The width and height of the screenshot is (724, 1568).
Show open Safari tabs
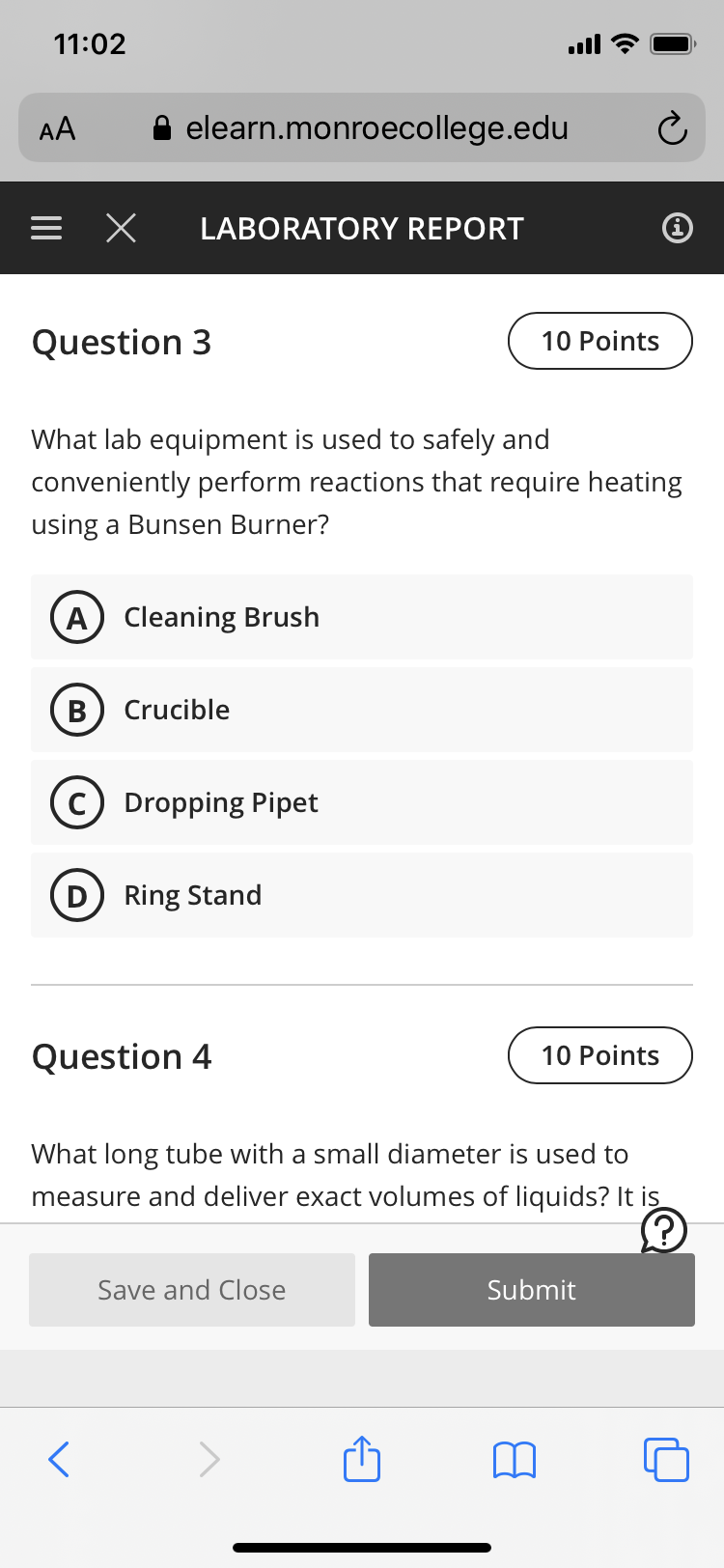click(666, 1459)
